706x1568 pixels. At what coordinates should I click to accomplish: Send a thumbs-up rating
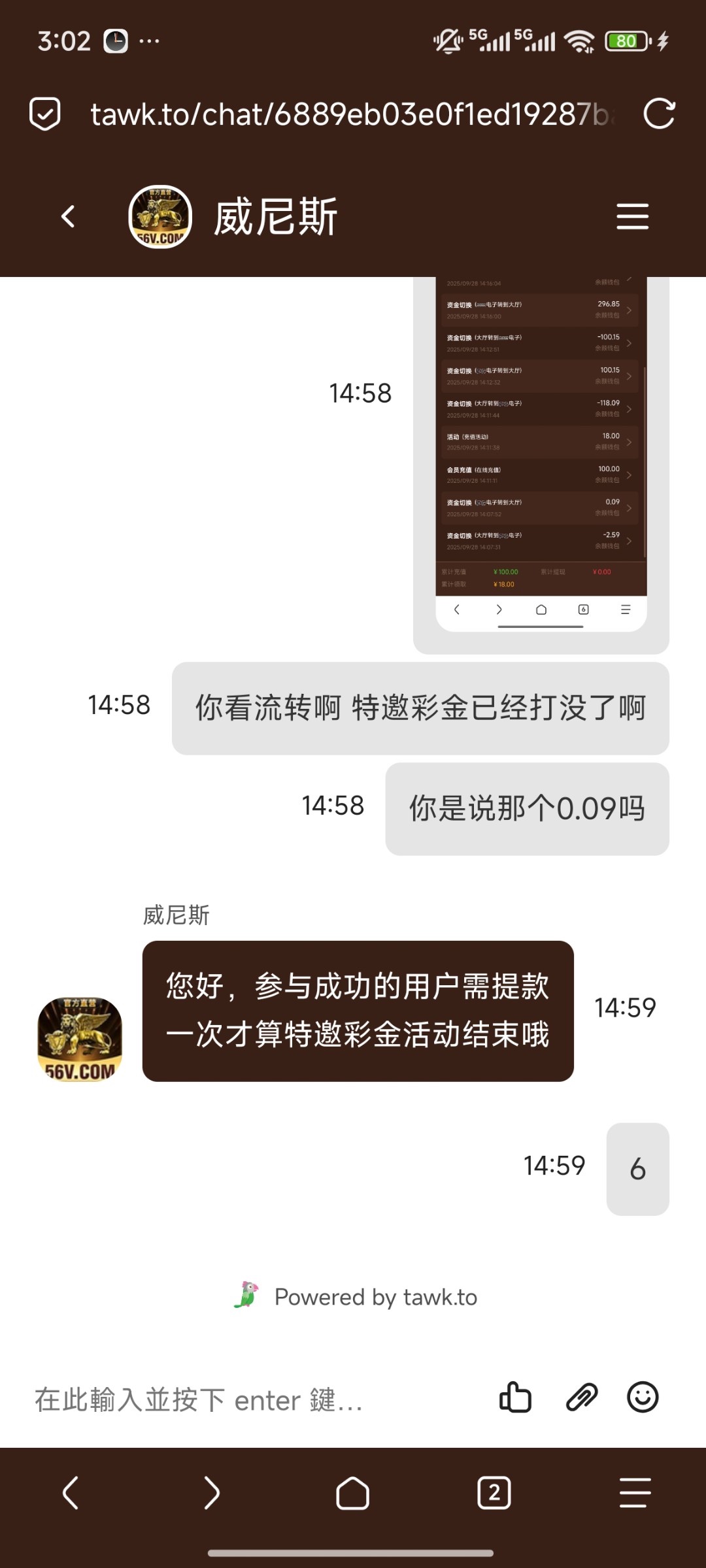click(515, 1397)
